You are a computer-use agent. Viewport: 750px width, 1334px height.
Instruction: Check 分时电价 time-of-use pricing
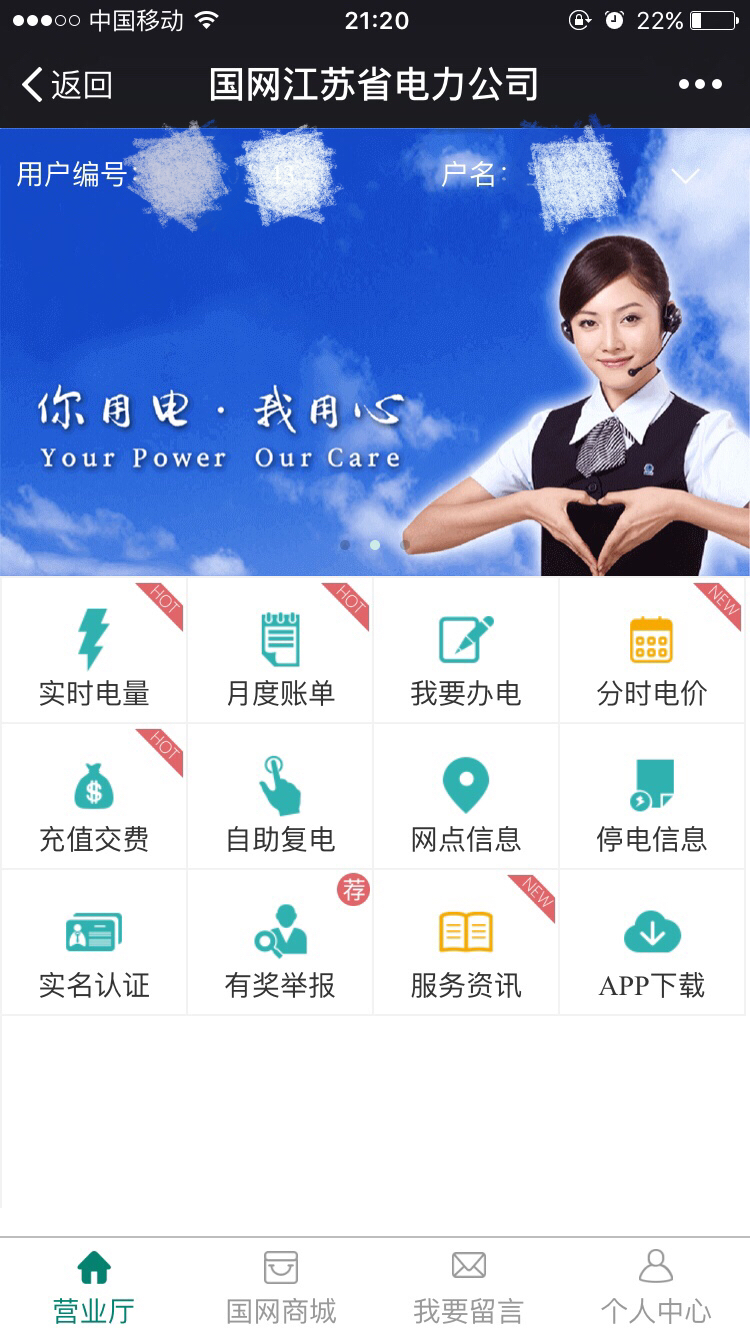pos(652,650)
